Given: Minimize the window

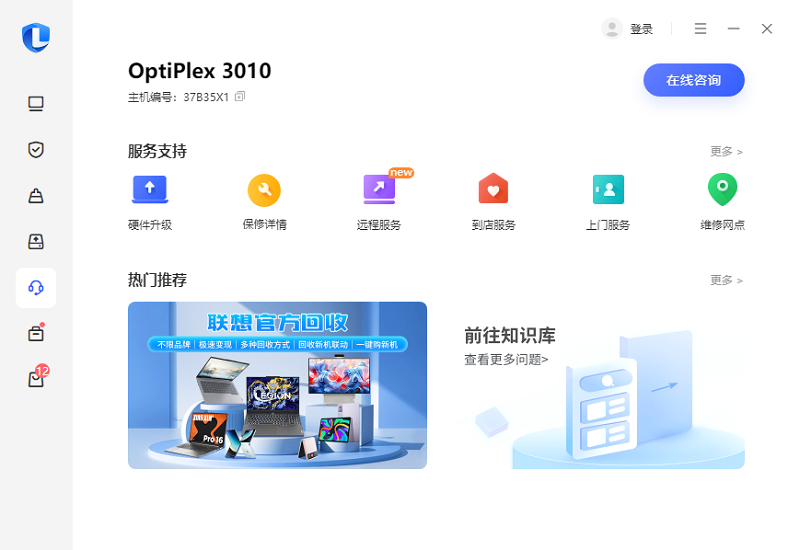Looking at the screenshot, I should pos(734,29).
